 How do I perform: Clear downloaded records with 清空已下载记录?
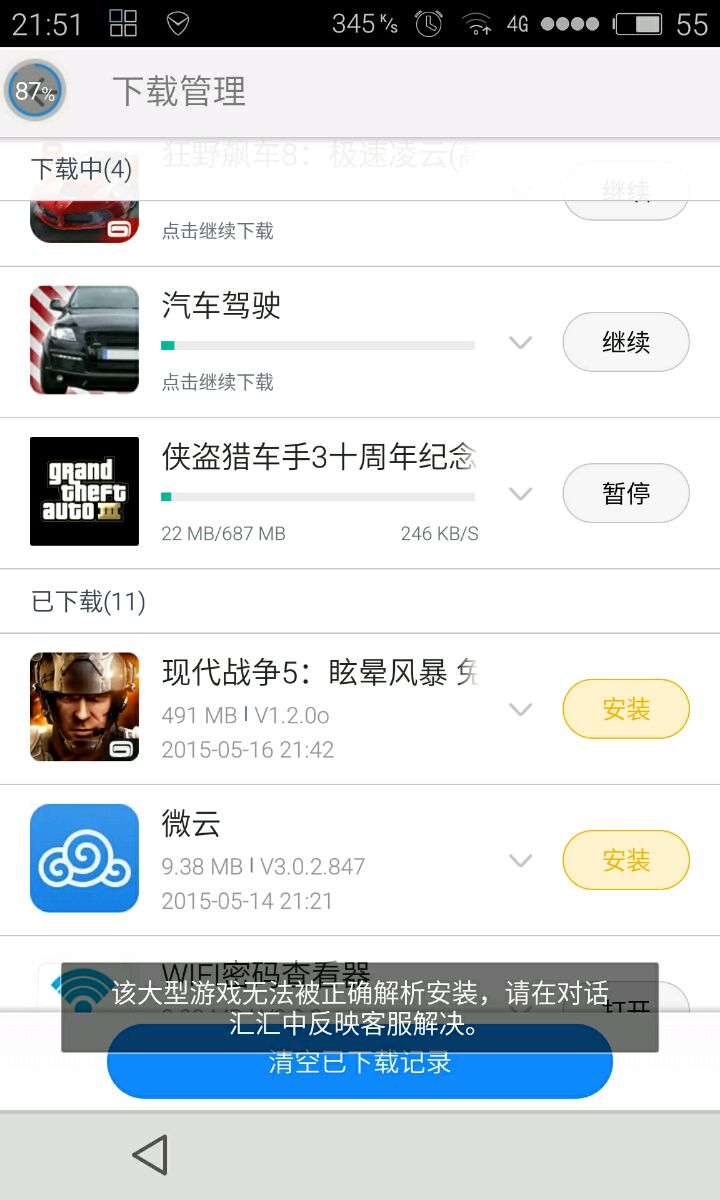click(360, 1062)
